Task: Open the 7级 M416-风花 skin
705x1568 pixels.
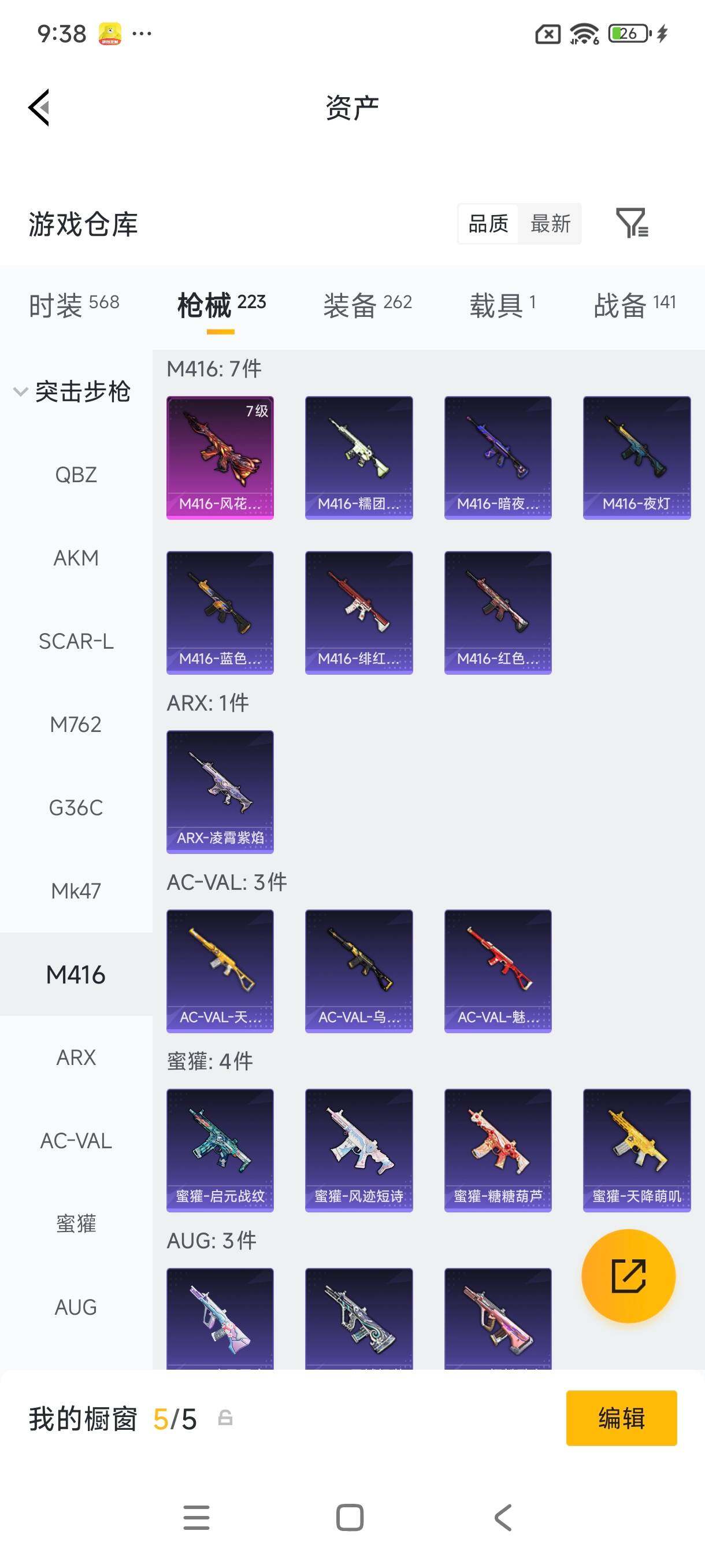Action: (x=220, y=457)
